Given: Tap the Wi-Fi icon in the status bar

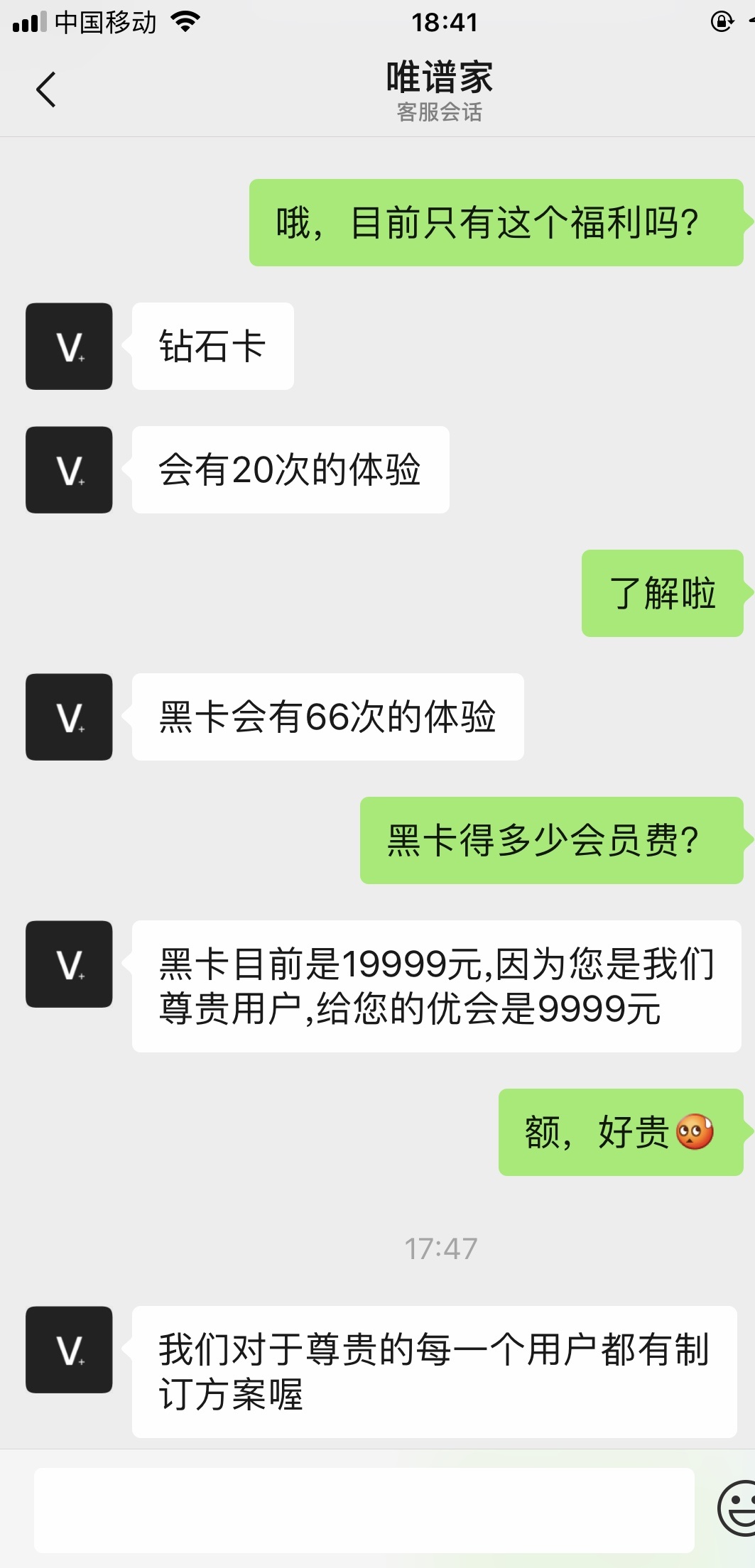Looking at the screenshot, I should click(x=186, y=21).
